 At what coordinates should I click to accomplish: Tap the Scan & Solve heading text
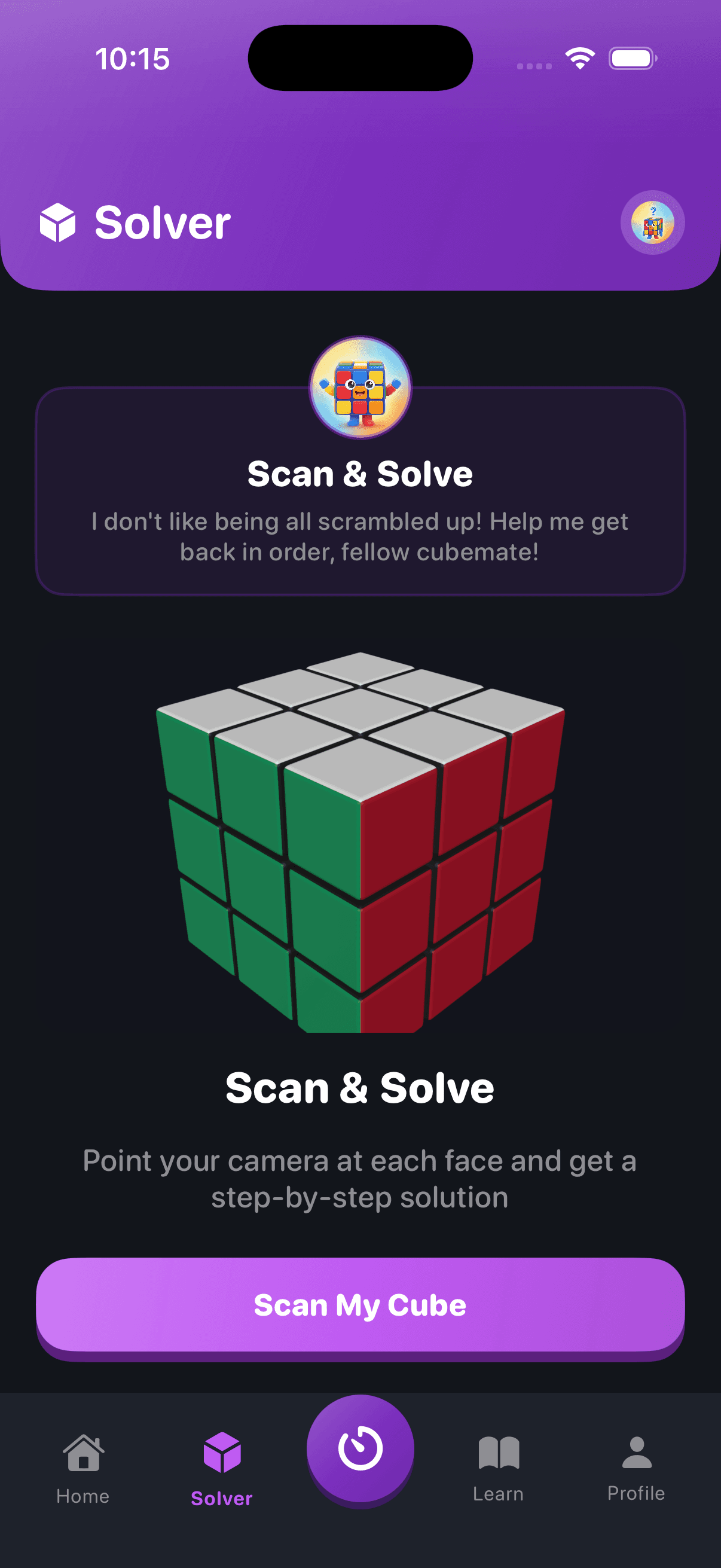click(360, 1087)
